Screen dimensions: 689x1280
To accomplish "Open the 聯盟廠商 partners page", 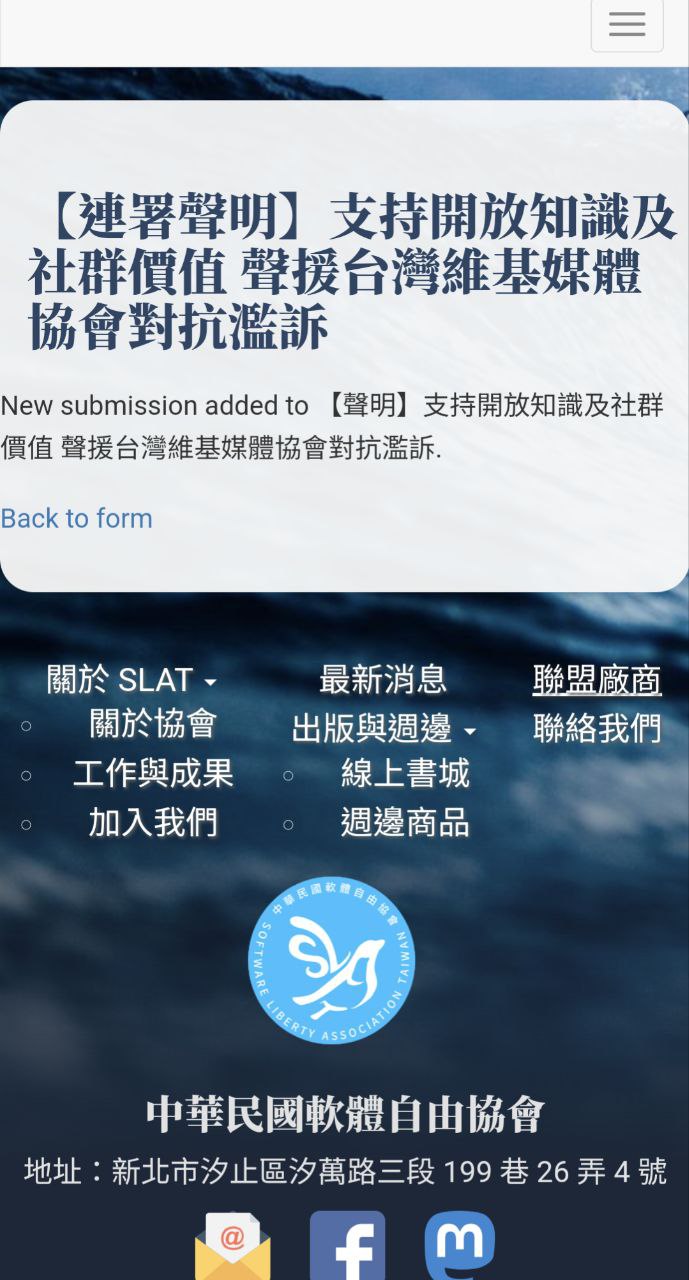I will (597, 680).
